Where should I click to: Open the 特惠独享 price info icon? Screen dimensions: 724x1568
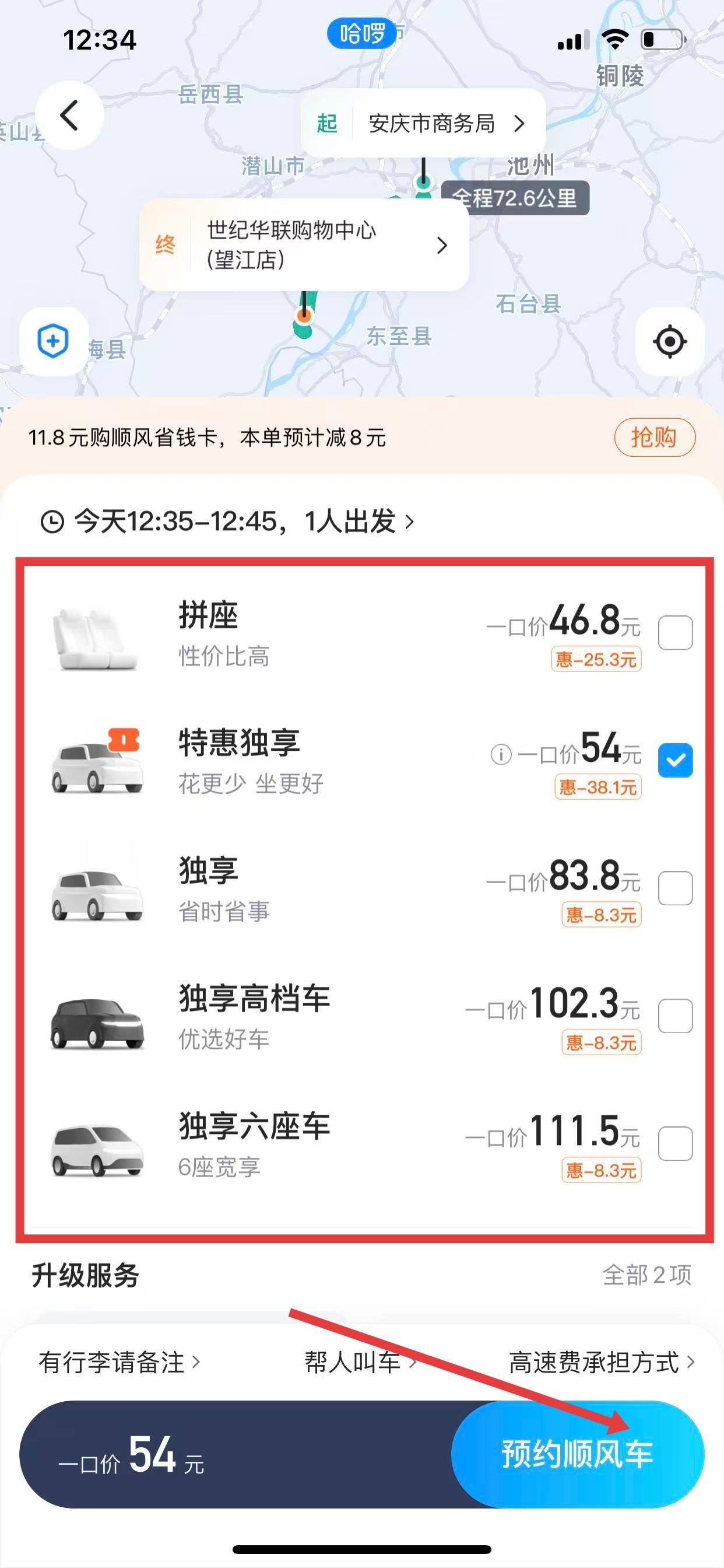pyautogui.click(x=501, y=755)
